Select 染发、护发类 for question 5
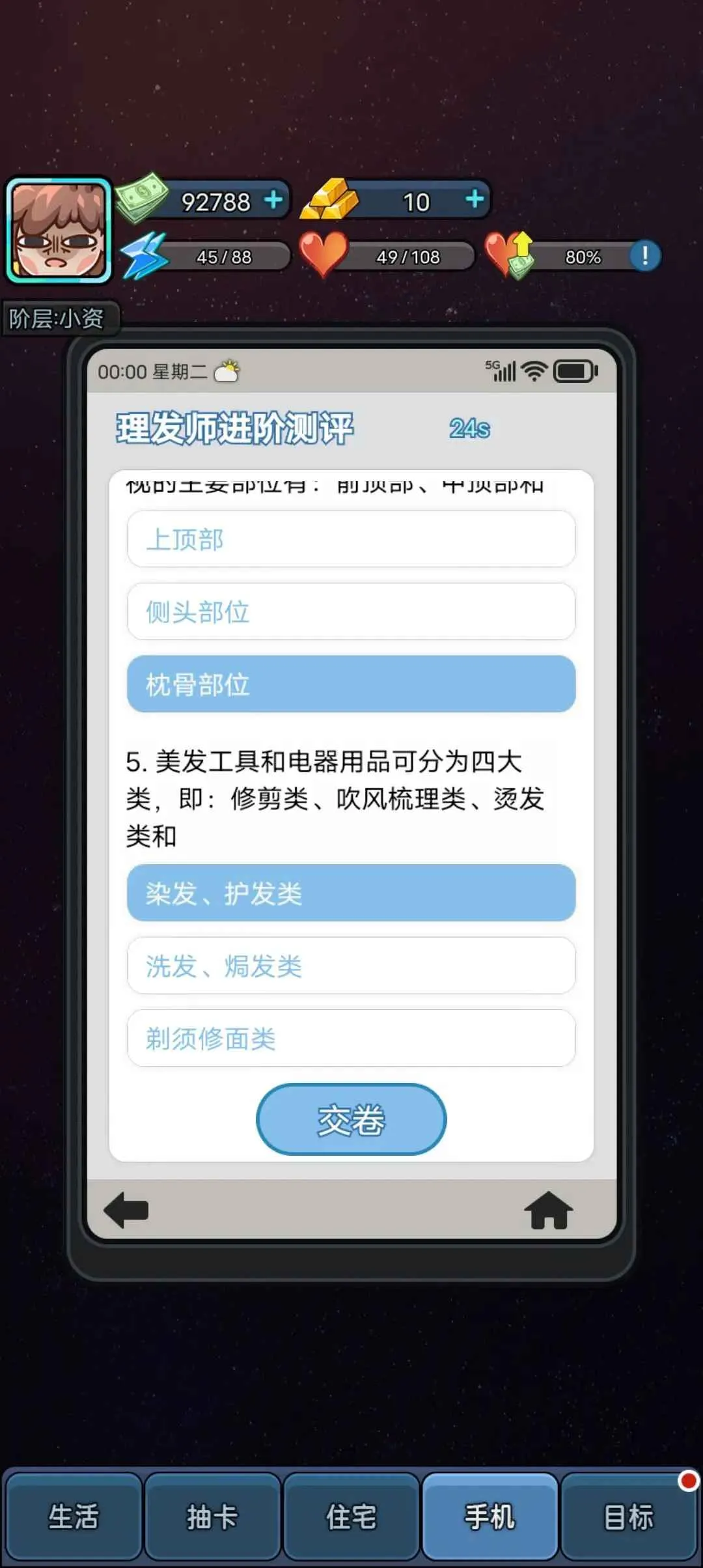 tap(351, 893)
